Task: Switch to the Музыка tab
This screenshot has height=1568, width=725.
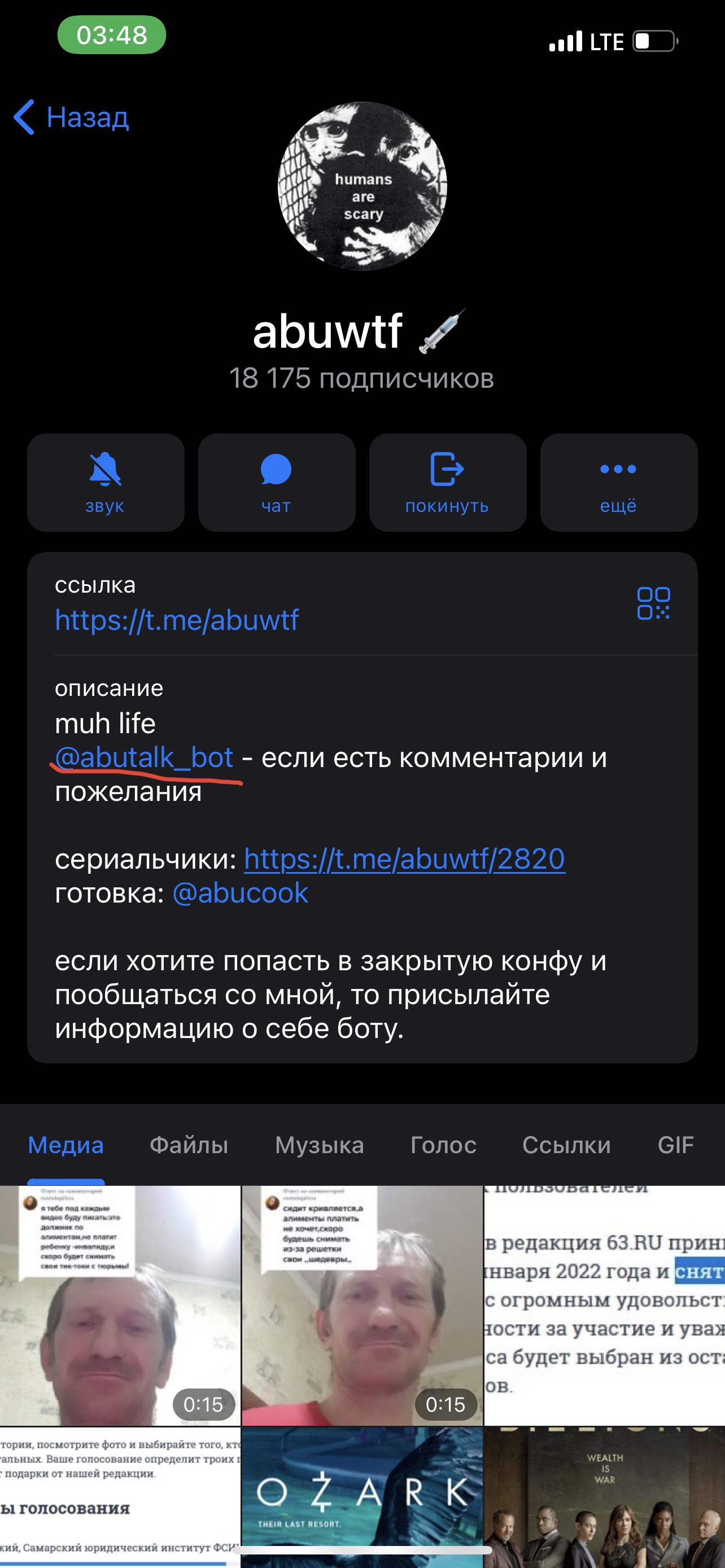Action: point(320,1145)
